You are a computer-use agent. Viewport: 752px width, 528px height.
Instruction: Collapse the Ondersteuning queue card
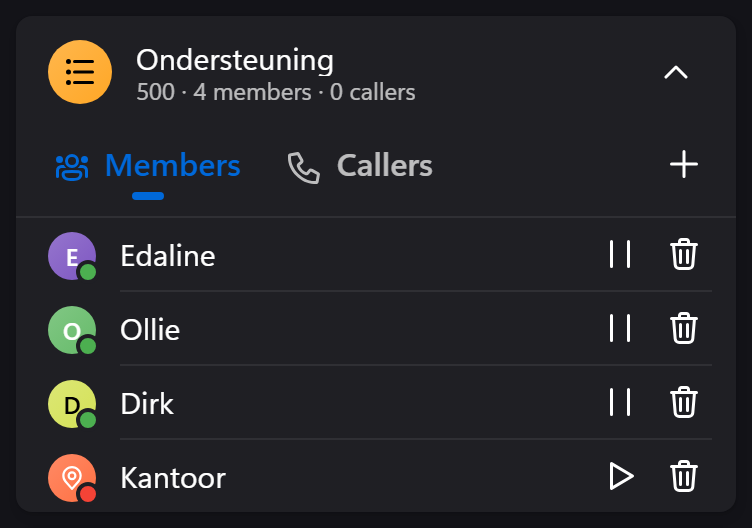click(x=676, y=73)
